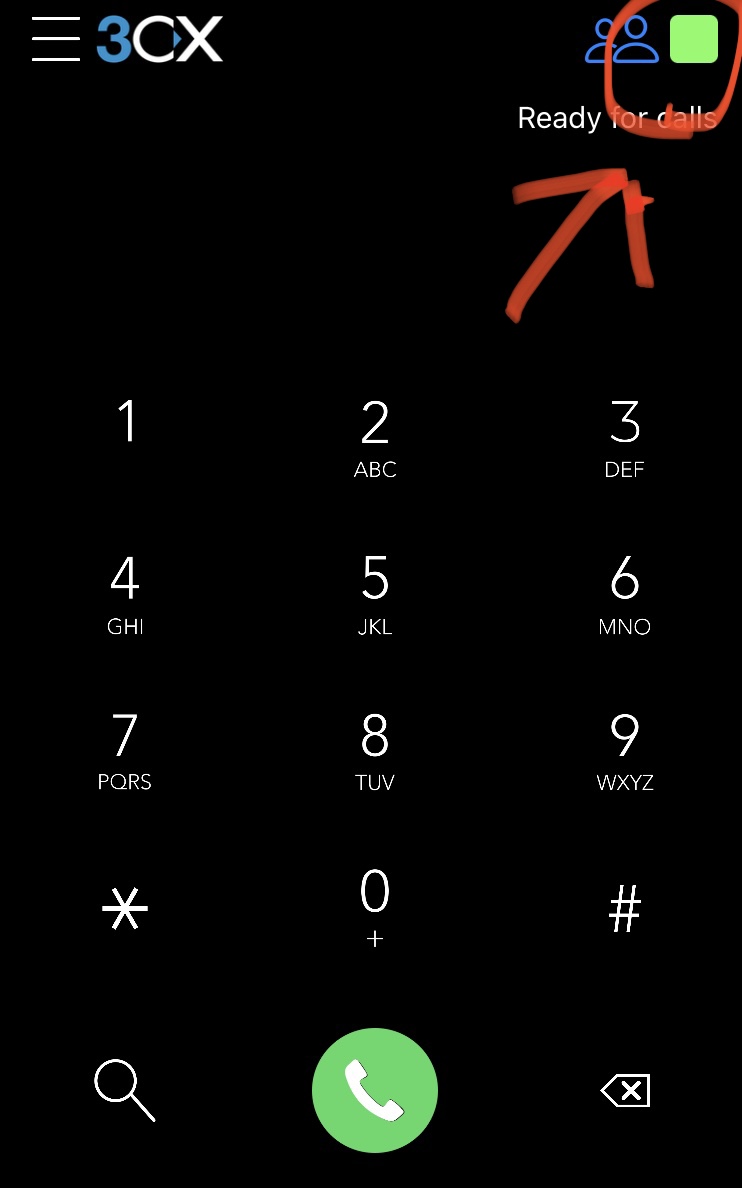
Task: Dial digit 8 TUV
Action: (375, 750)
